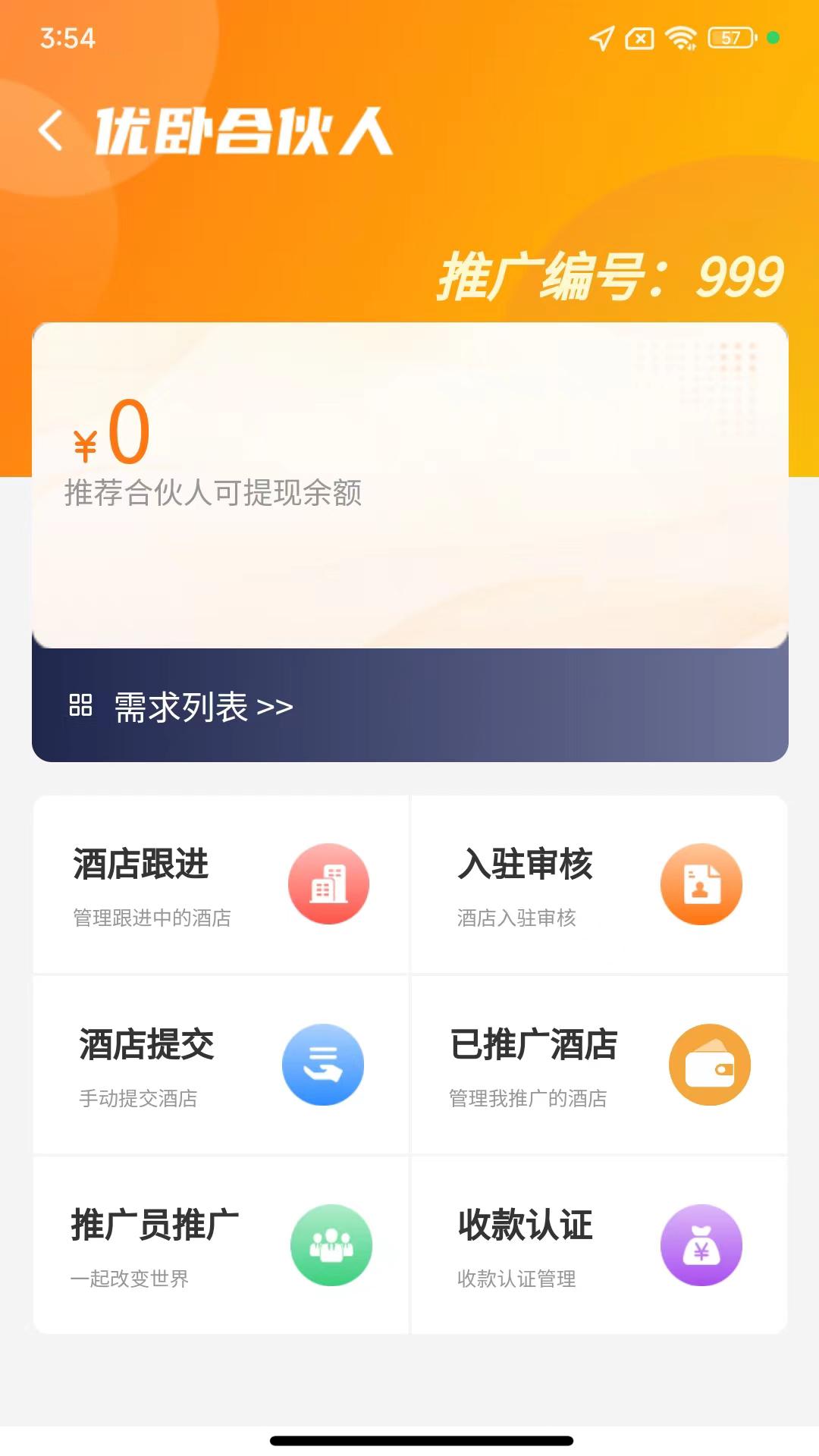Open 酒店跟进 via the red building icon
This screenshot has width=819, height=1456.
coord(328,883)
